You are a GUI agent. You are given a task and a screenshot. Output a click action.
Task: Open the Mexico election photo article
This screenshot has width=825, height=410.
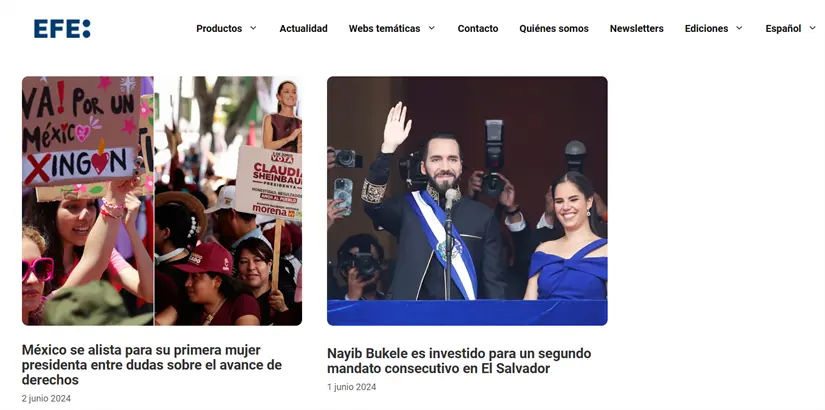[x=162, y=200]
